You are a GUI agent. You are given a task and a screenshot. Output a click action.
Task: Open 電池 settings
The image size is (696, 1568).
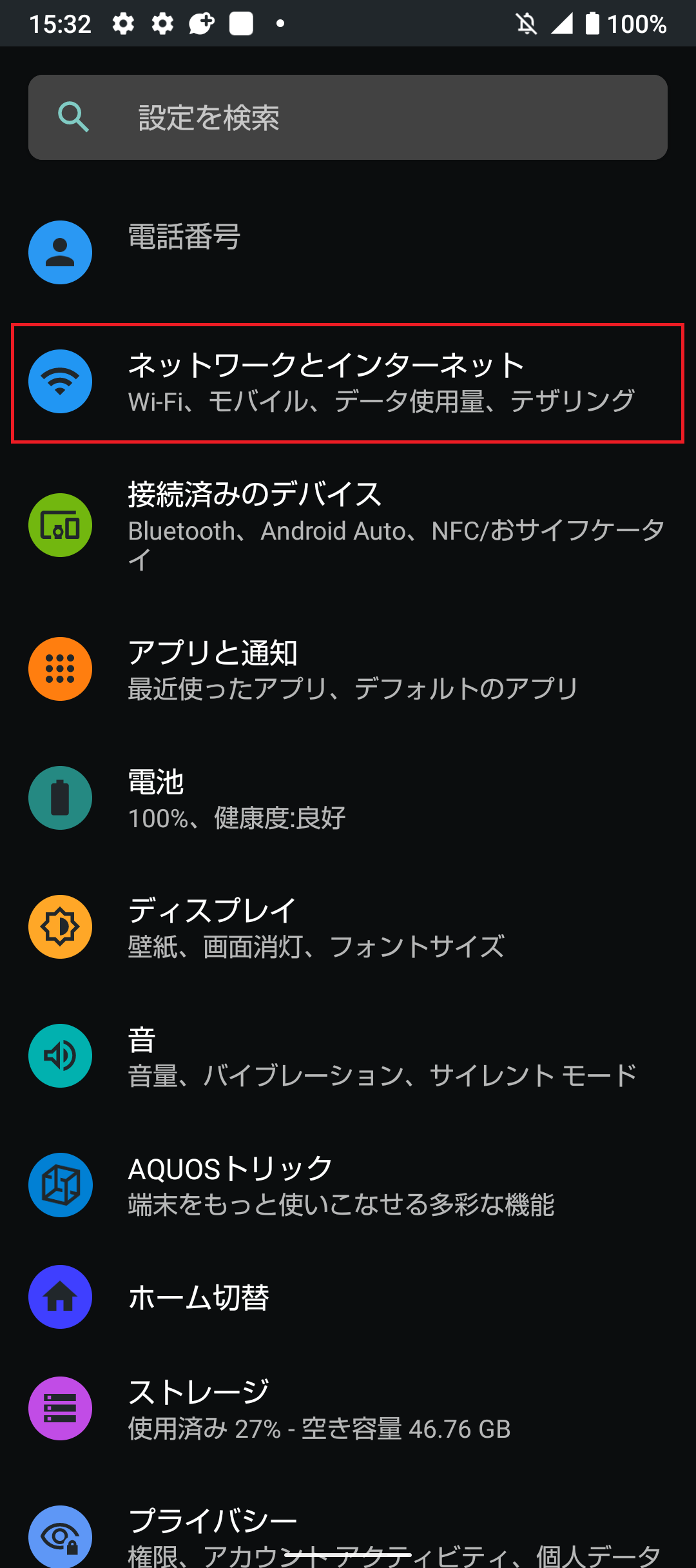point(348,798)
